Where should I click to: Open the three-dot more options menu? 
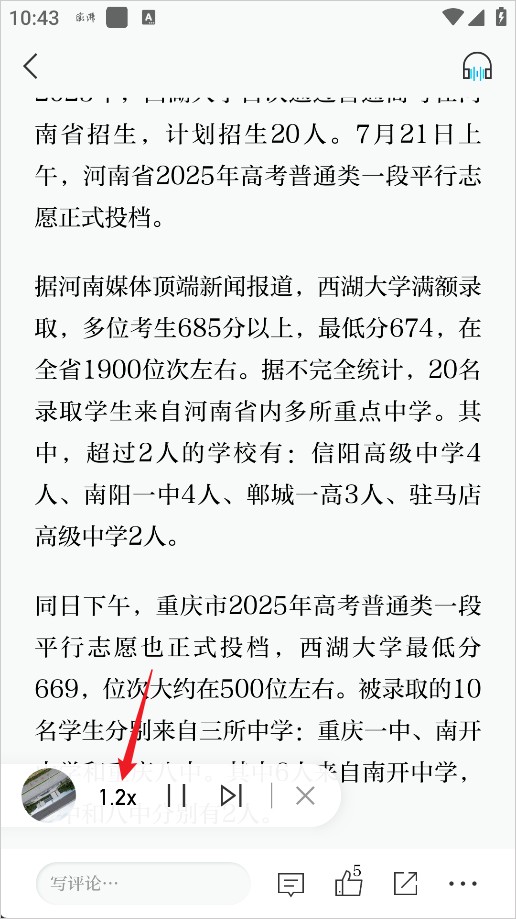click(463, 883)
